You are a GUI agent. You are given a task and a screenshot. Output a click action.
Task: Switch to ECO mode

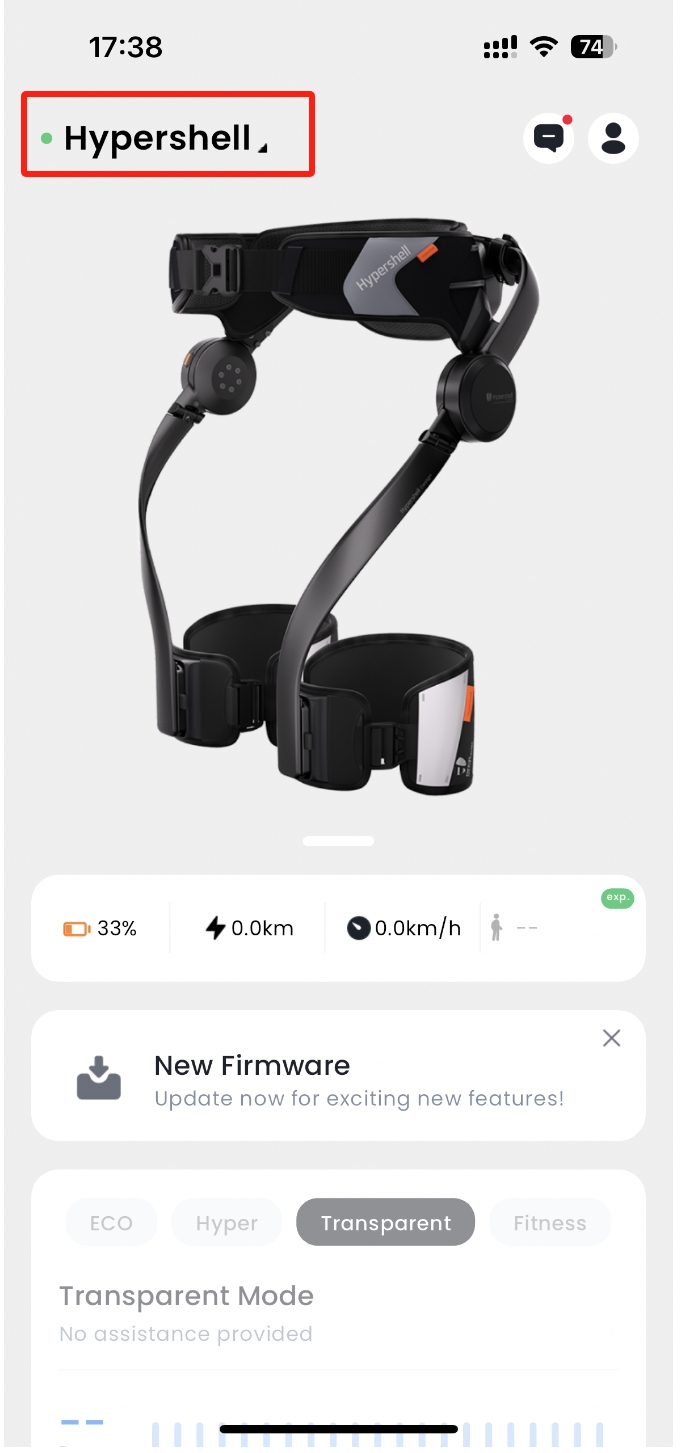[x=112, y=1223]
